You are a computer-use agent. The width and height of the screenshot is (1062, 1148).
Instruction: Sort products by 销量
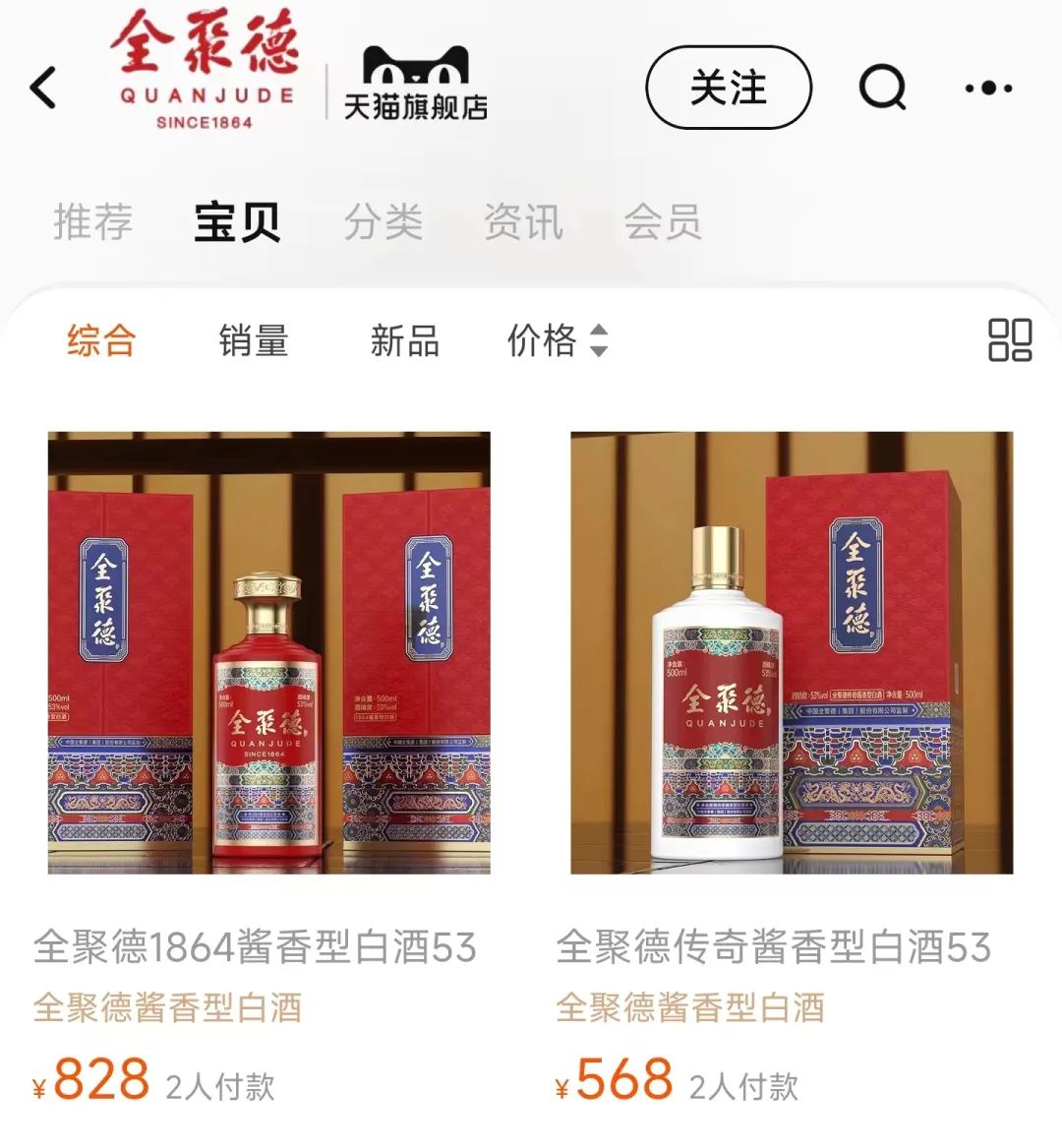pyautogui.click(x=253, y=341)
